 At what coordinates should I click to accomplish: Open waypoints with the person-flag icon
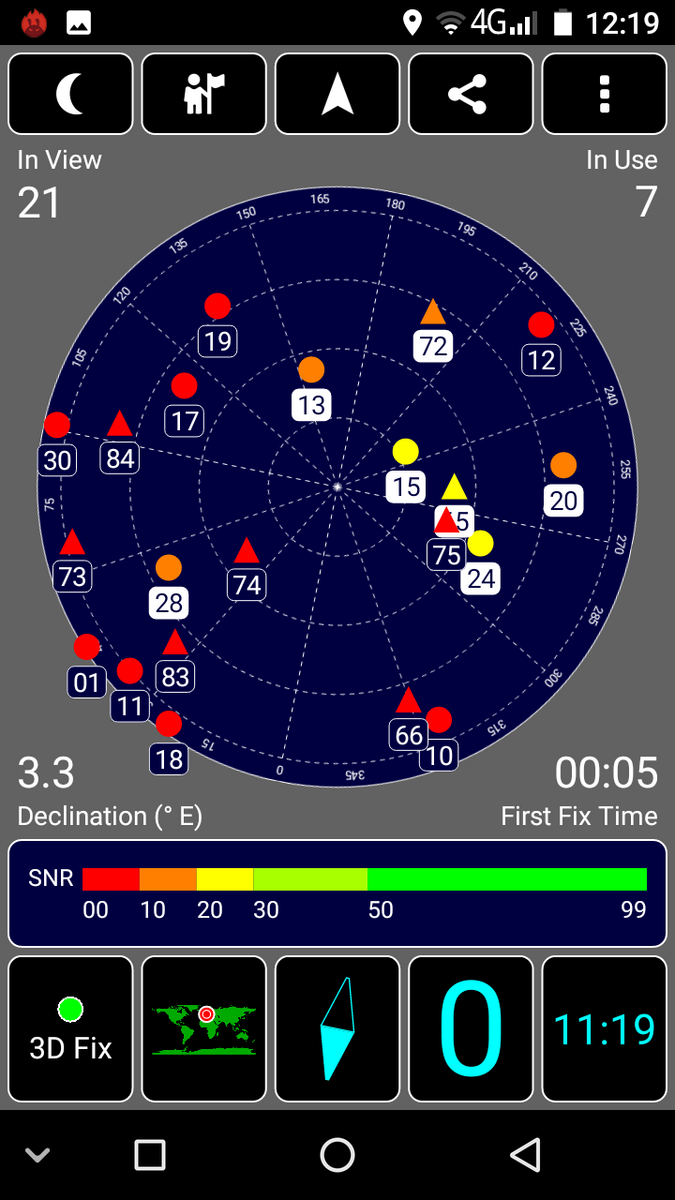pyautogui.click(x=204, y=94)
